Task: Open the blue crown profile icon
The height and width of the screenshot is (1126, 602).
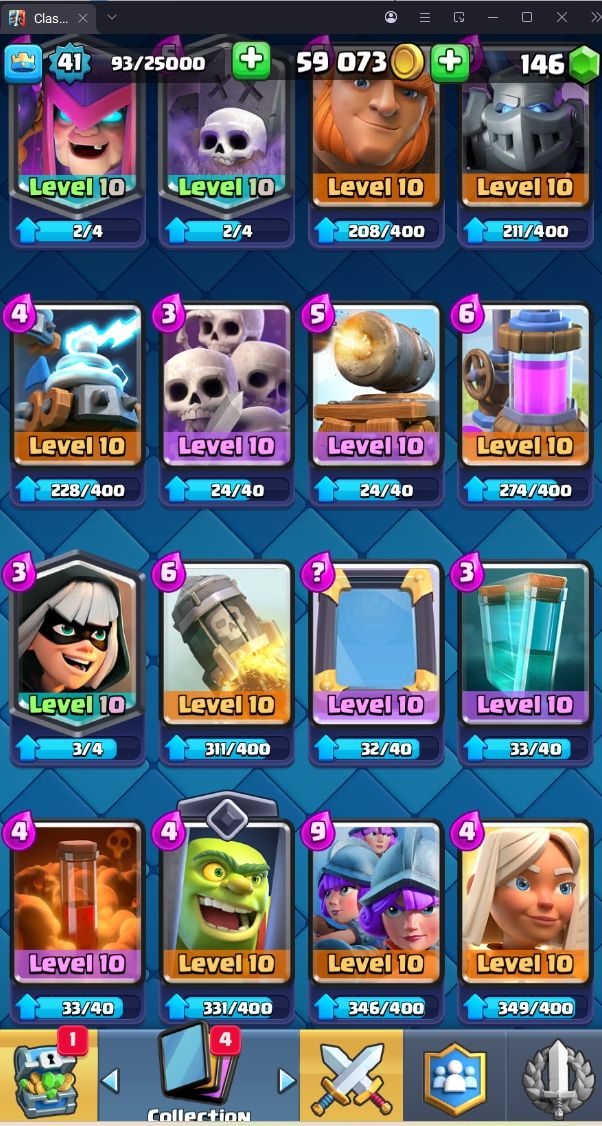Action: (24, 63)
